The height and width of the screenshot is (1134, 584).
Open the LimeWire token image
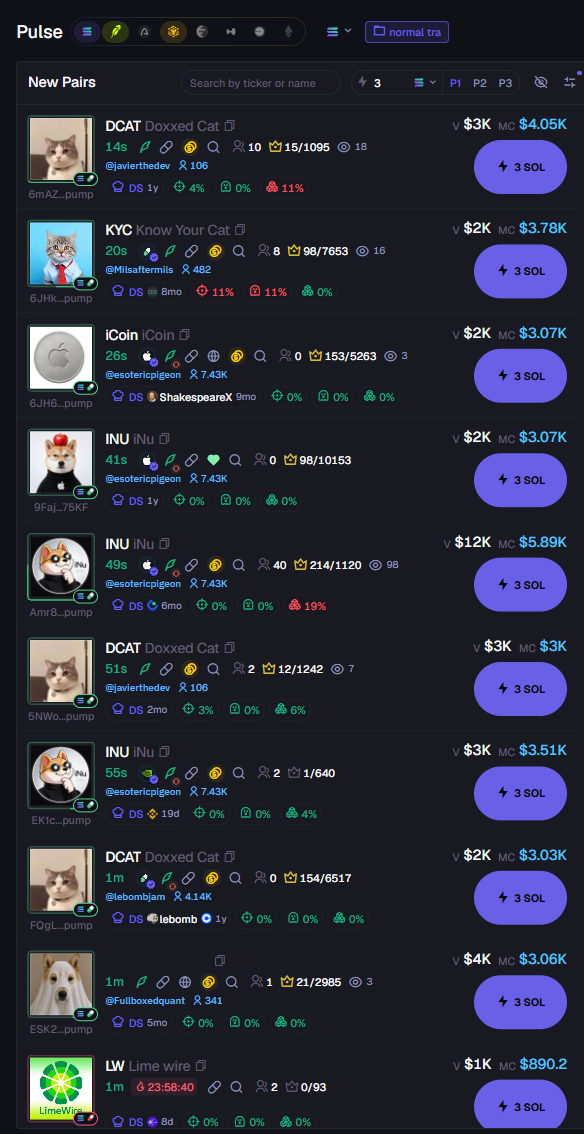pos(61,1088)
